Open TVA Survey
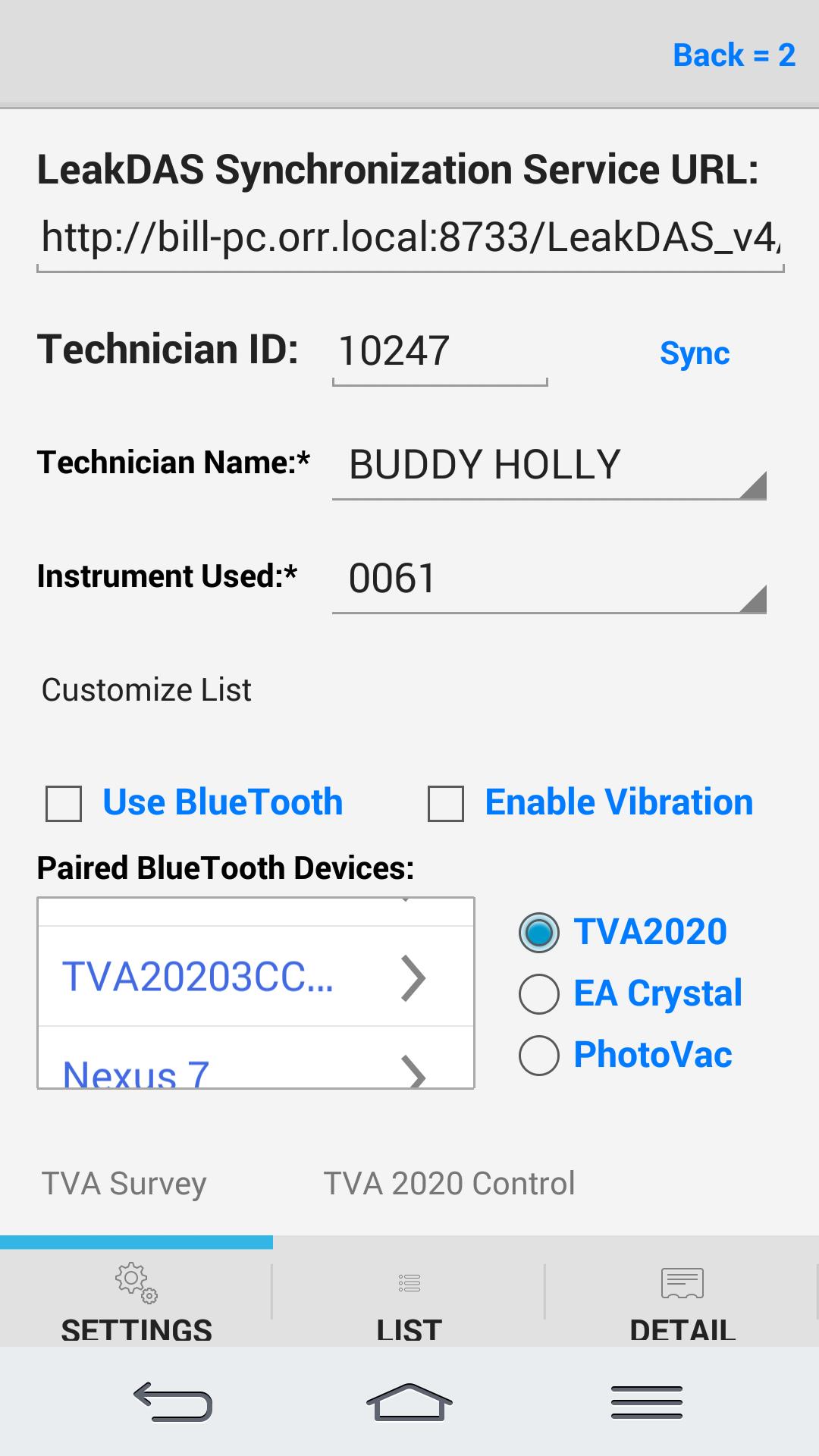This screenshot has width=819, height=1456. tap(124, 1184)
